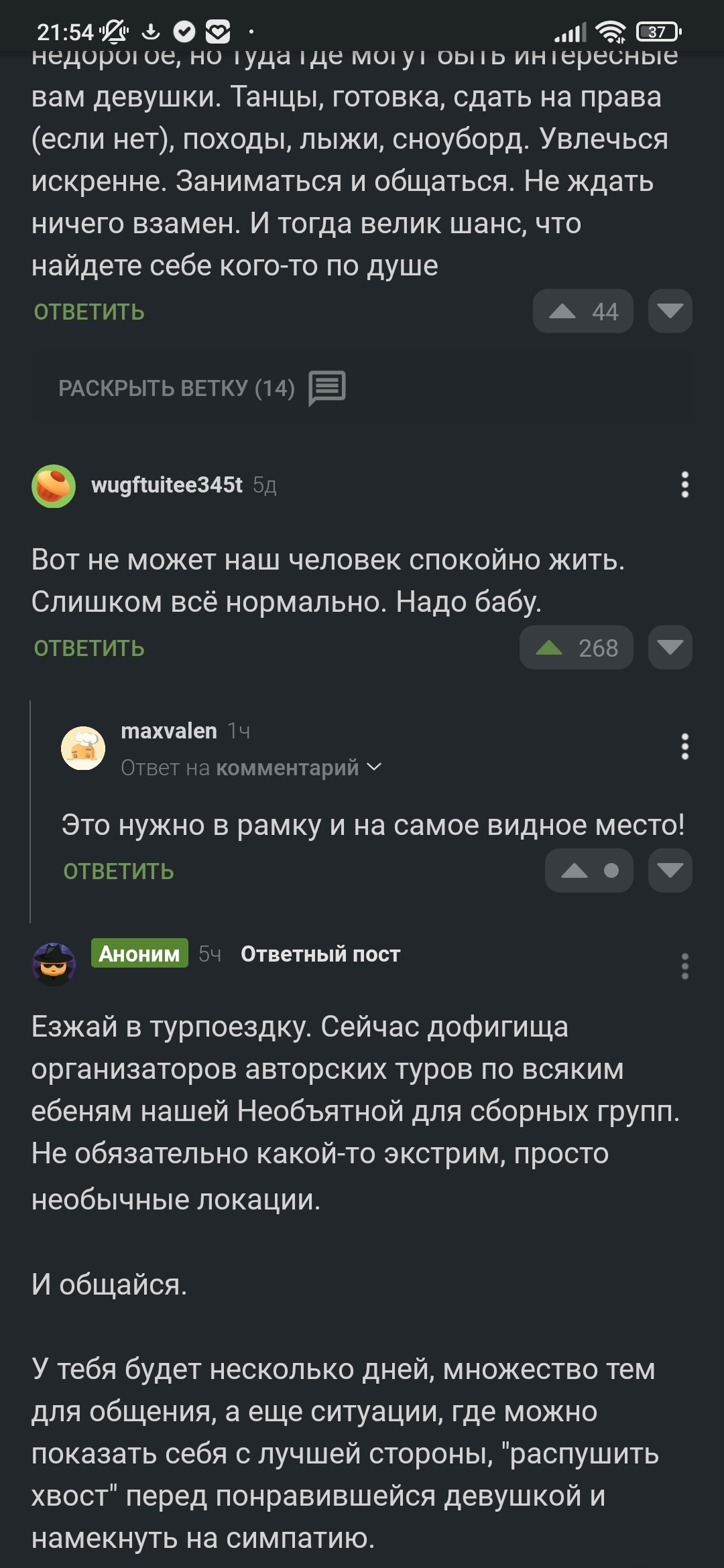Reply to the comment with 44 upvotes
The image size is (724, 1568).
89,312
